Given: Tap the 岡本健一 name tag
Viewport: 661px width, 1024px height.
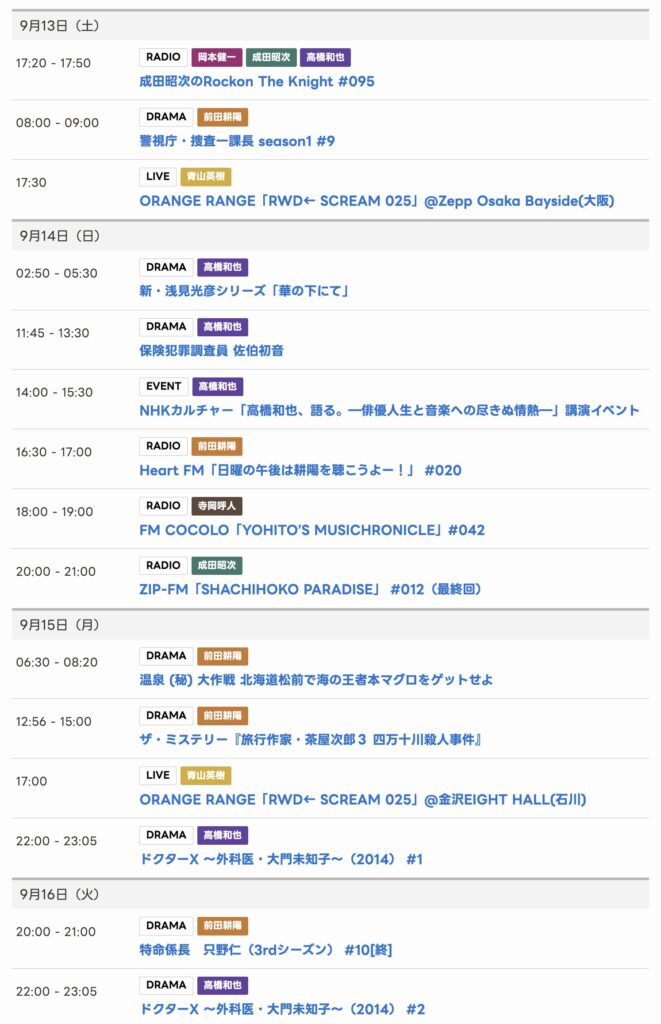Looking at the screenshot, I should click(217, 58).
